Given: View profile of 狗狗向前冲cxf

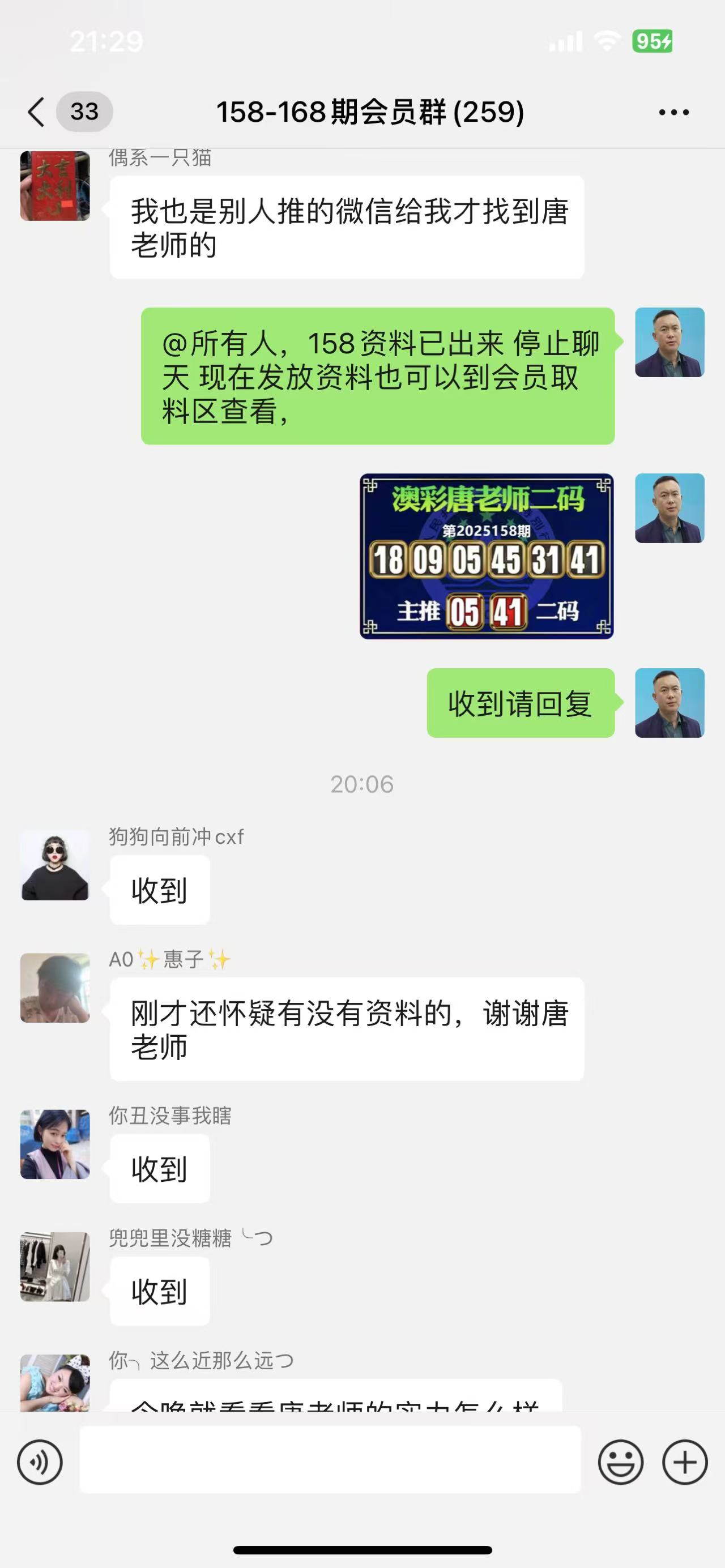Looking at the screenshot, I should [56, 865].
